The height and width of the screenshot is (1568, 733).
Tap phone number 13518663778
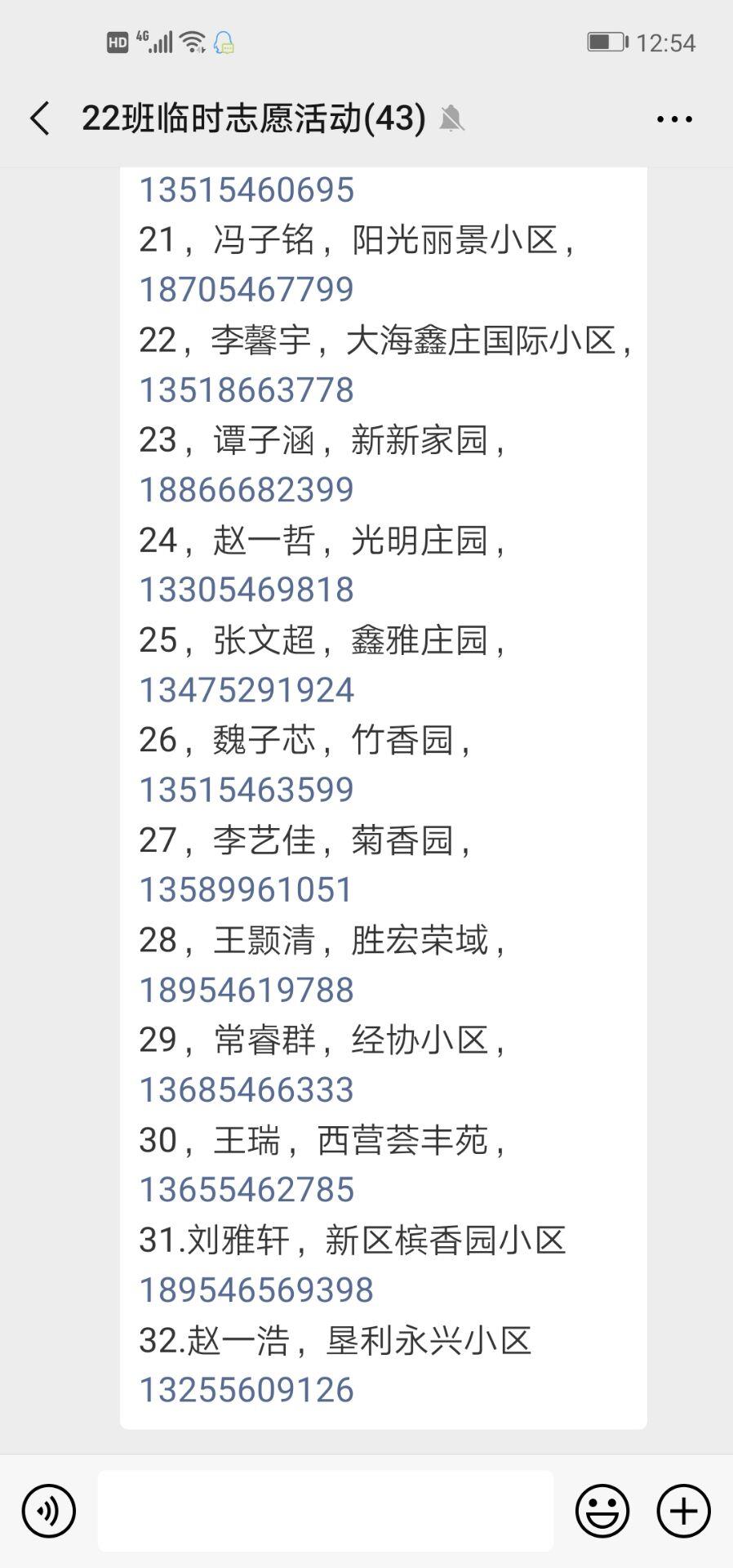click(x=247, y=390)
